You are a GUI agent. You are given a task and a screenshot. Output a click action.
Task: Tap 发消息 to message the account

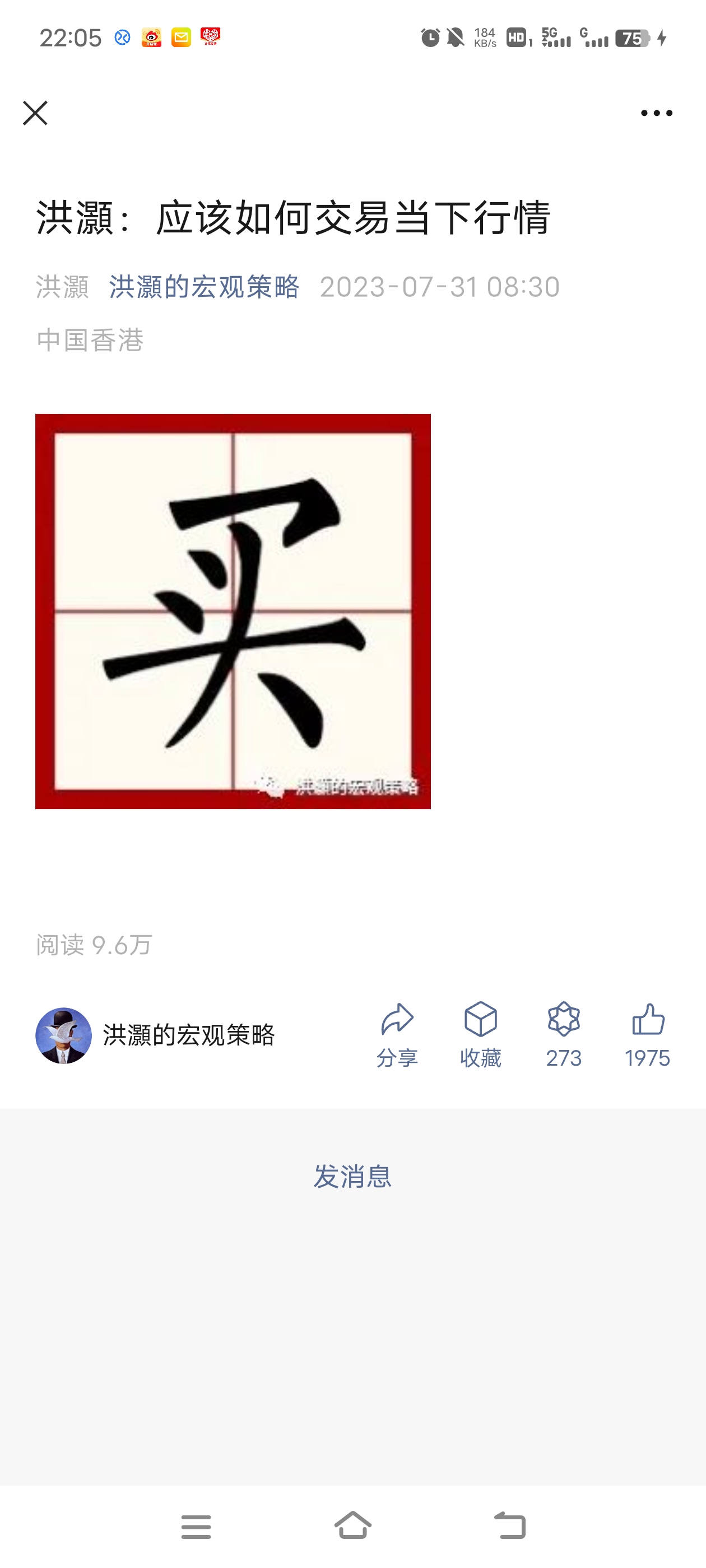(352, 1176)
